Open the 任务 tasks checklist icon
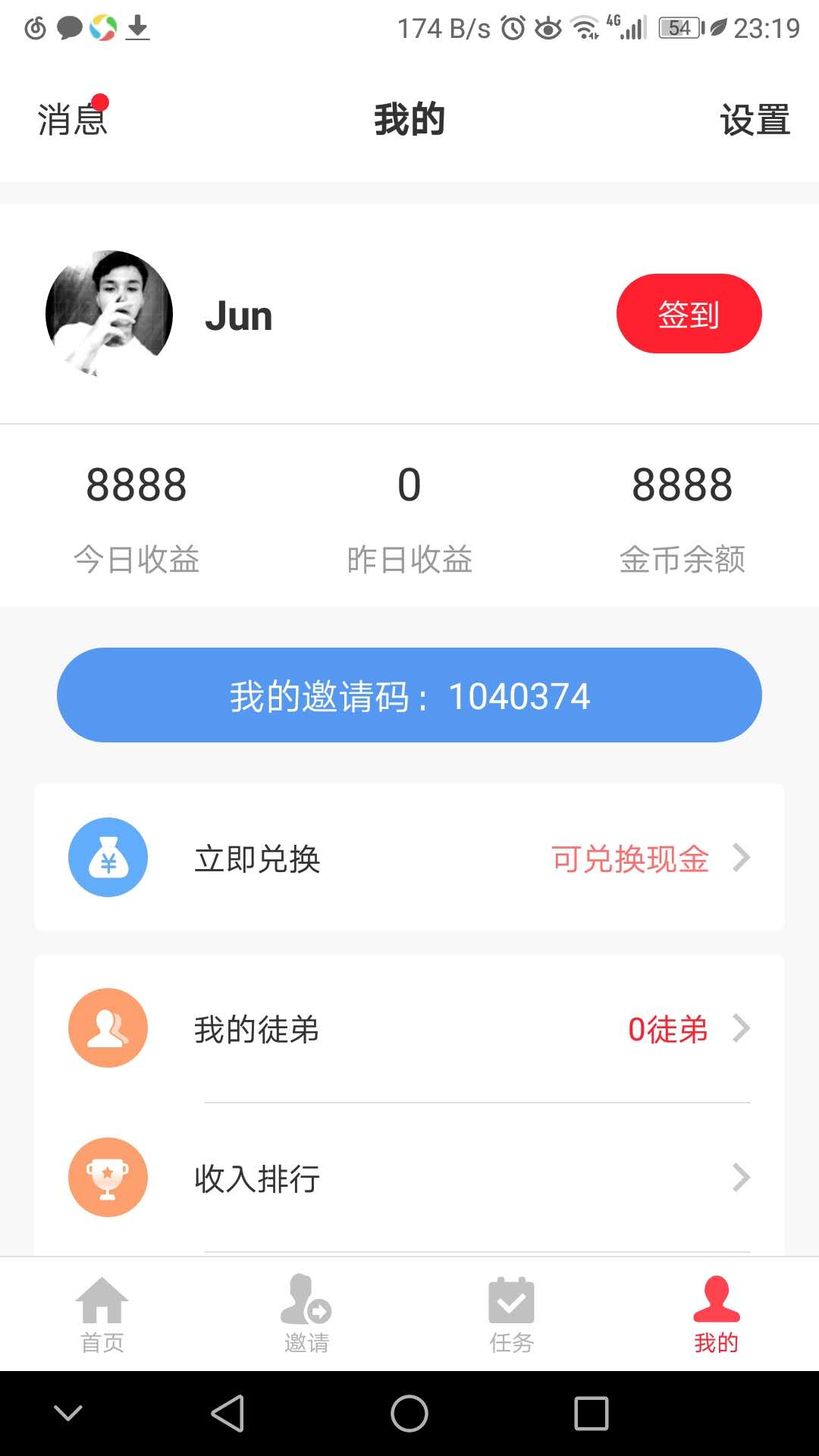The image size is (819, 1456). [x=511, y=1301]
